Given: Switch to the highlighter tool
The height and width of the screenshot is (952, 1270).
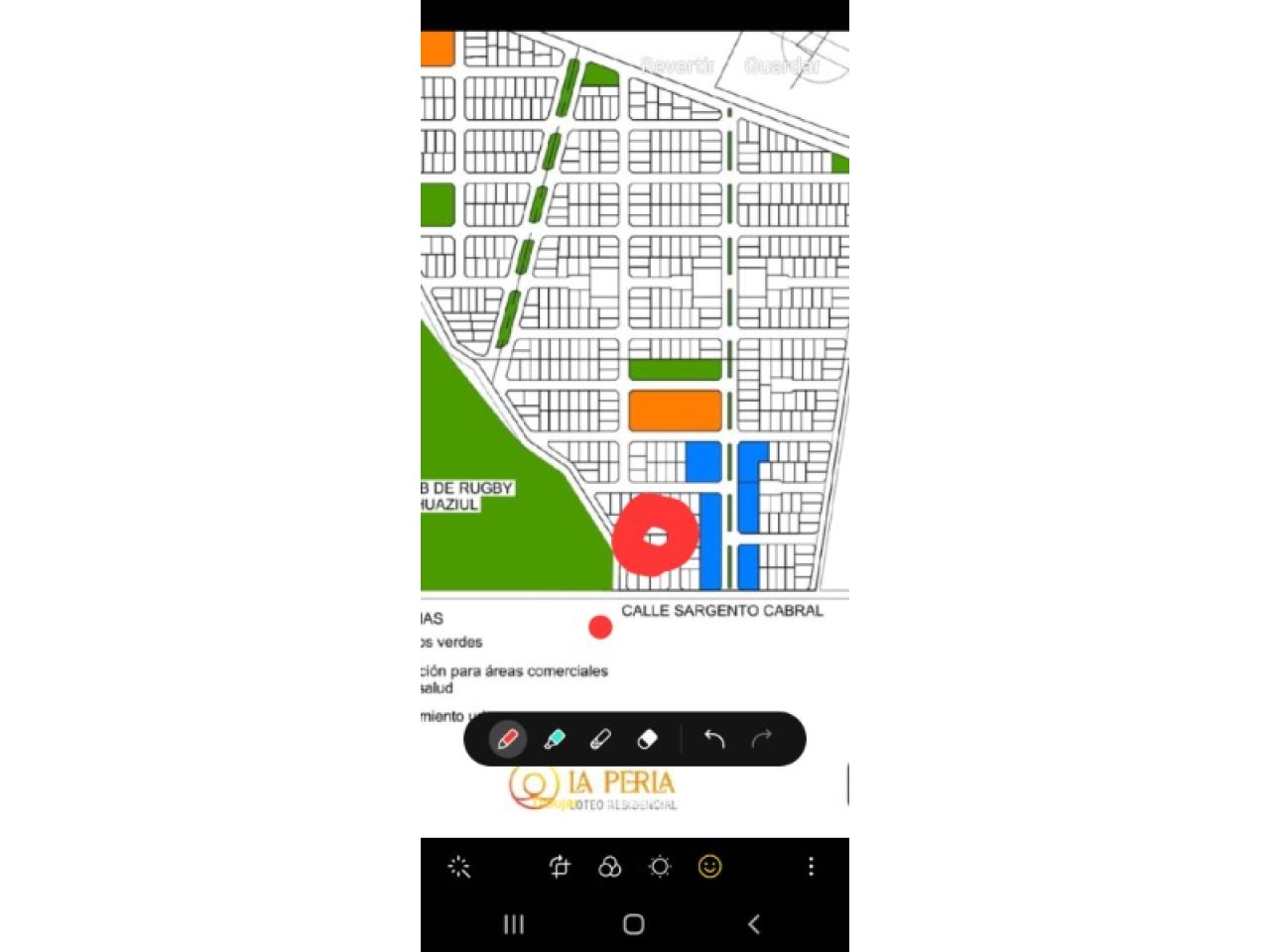Looking at the screenshot, I should coord(554,739).
